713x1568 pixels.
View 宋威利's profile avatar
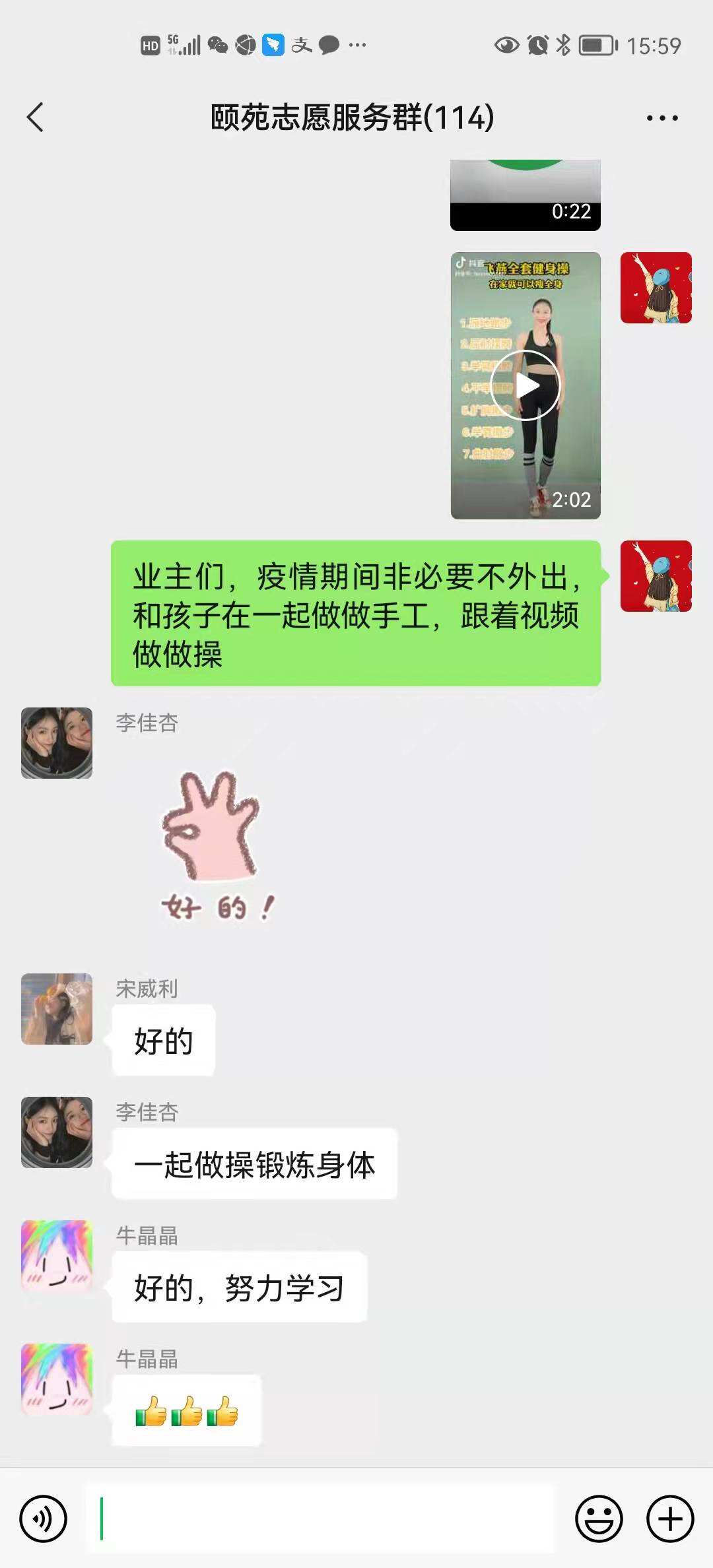pos(57,1008)
